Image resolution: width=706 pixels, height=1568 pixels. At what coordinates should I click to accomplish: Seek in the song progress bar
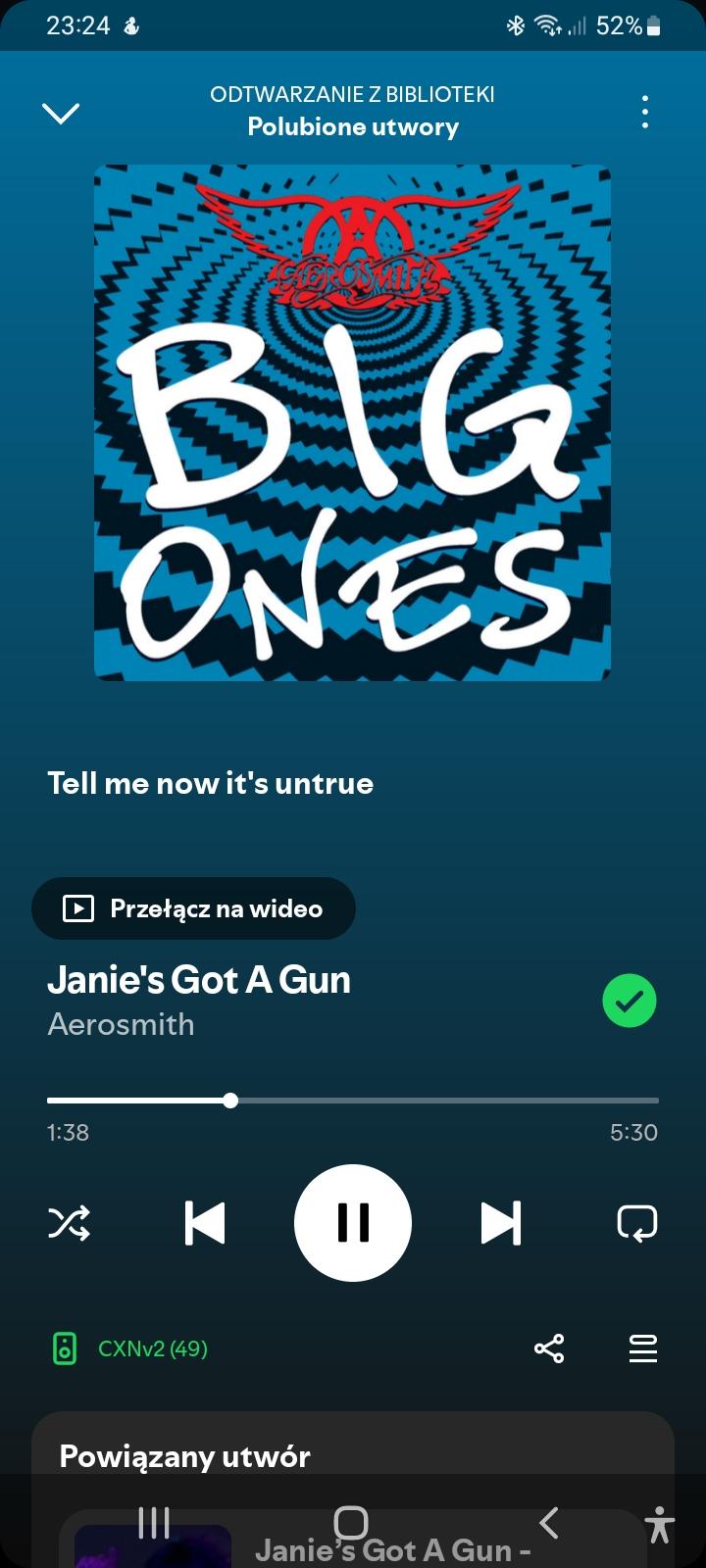tap(353, 1101)
